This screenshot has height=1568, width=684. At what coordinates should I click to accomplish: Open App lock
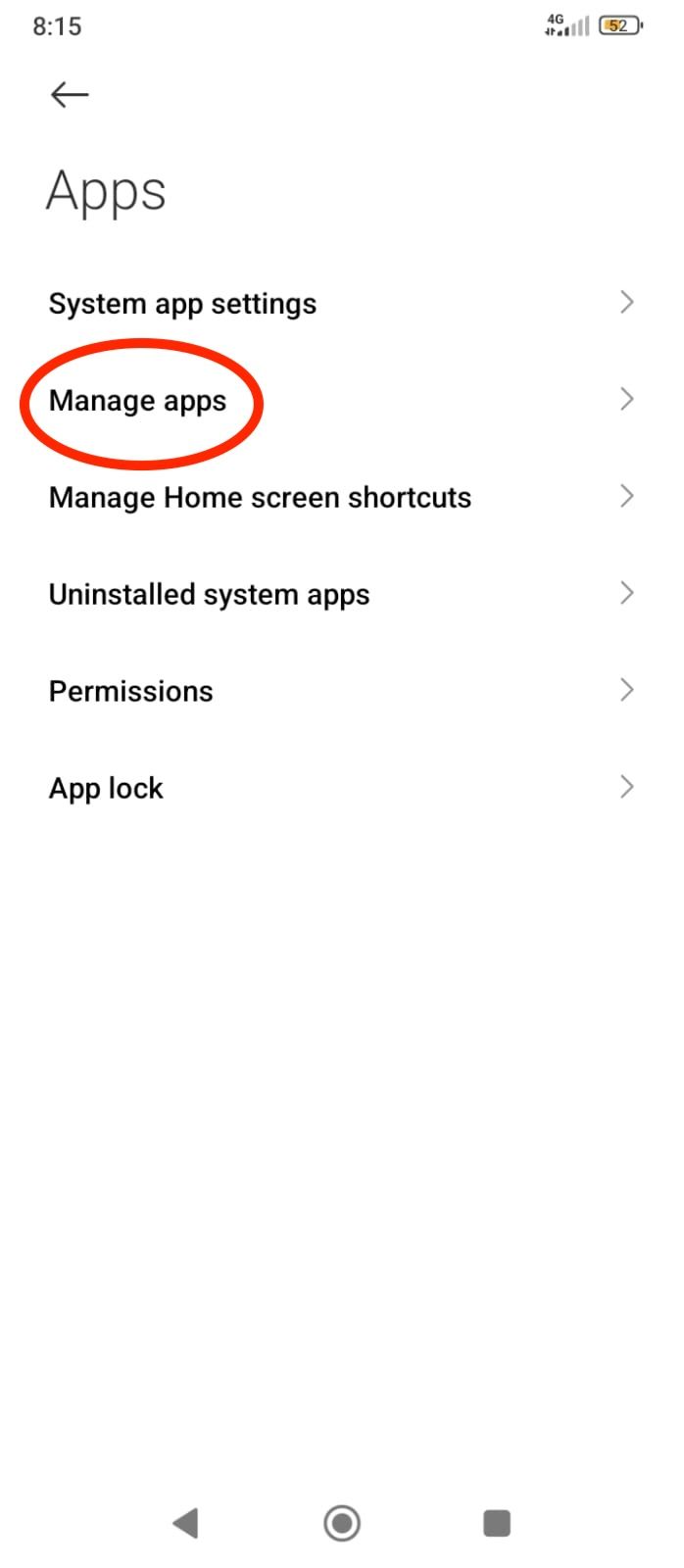click(x=342, y=788)
